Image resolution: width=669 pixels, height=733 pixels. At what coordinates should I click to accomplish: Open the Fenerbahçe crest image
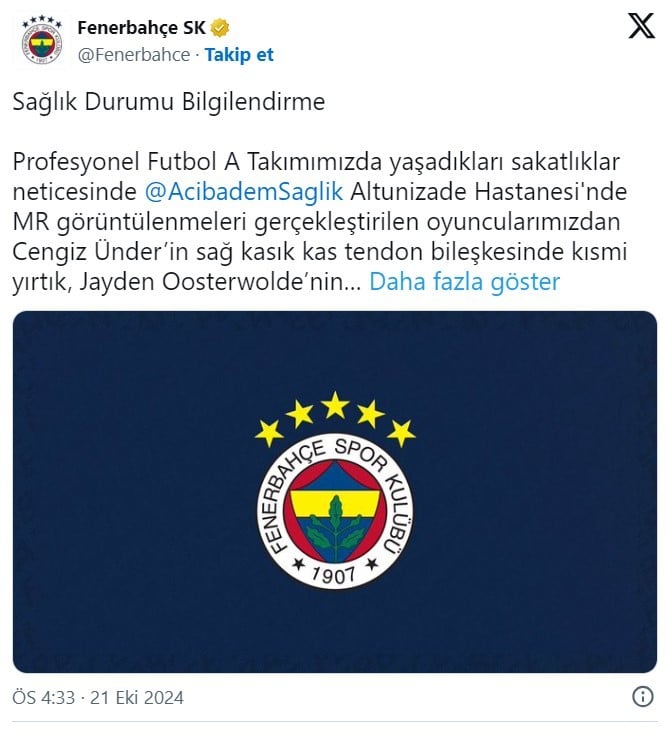tap(334, 491)
